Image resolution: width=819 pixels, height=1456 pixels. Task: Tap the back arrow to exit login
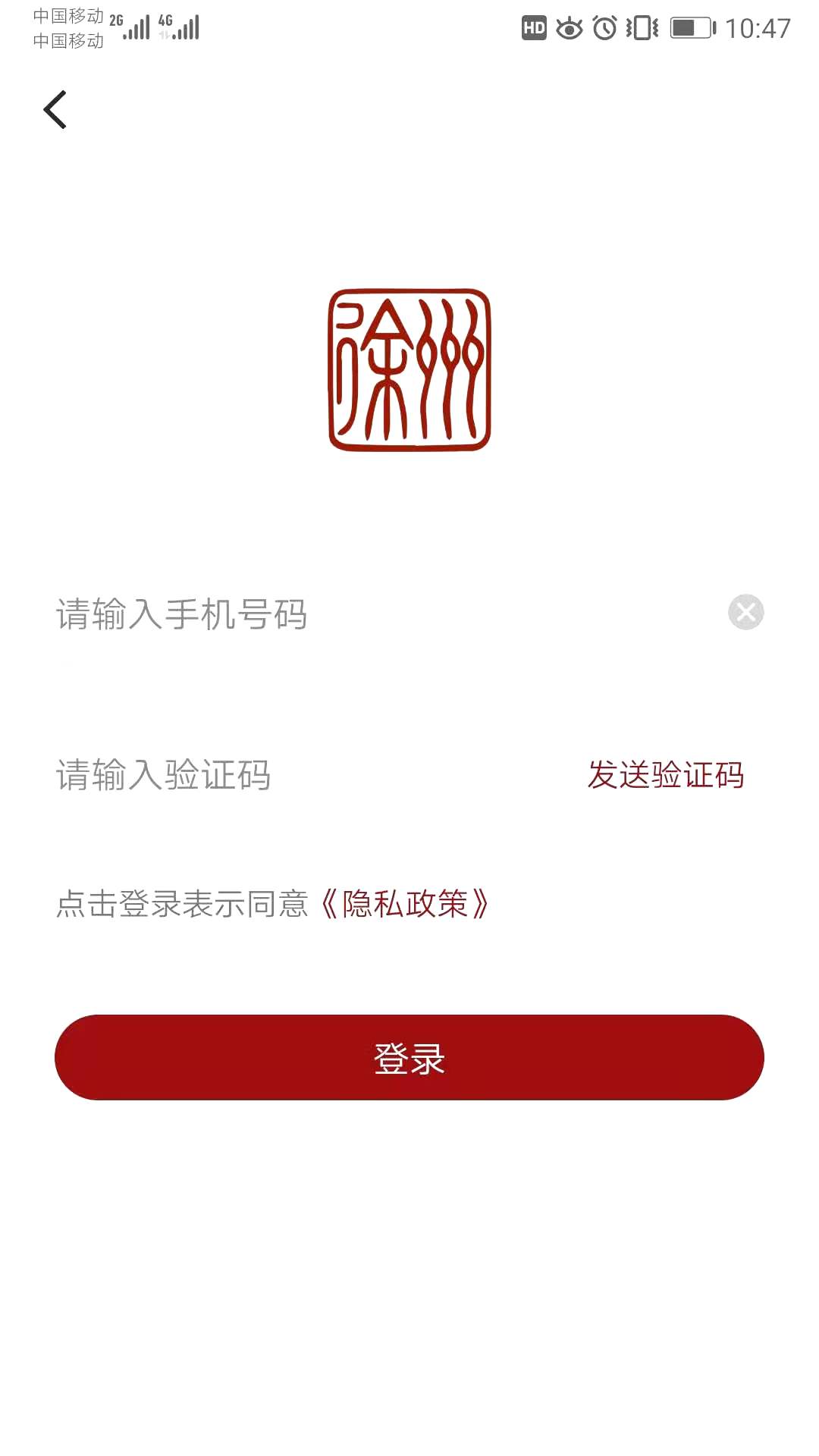click(x=55, y=108)
